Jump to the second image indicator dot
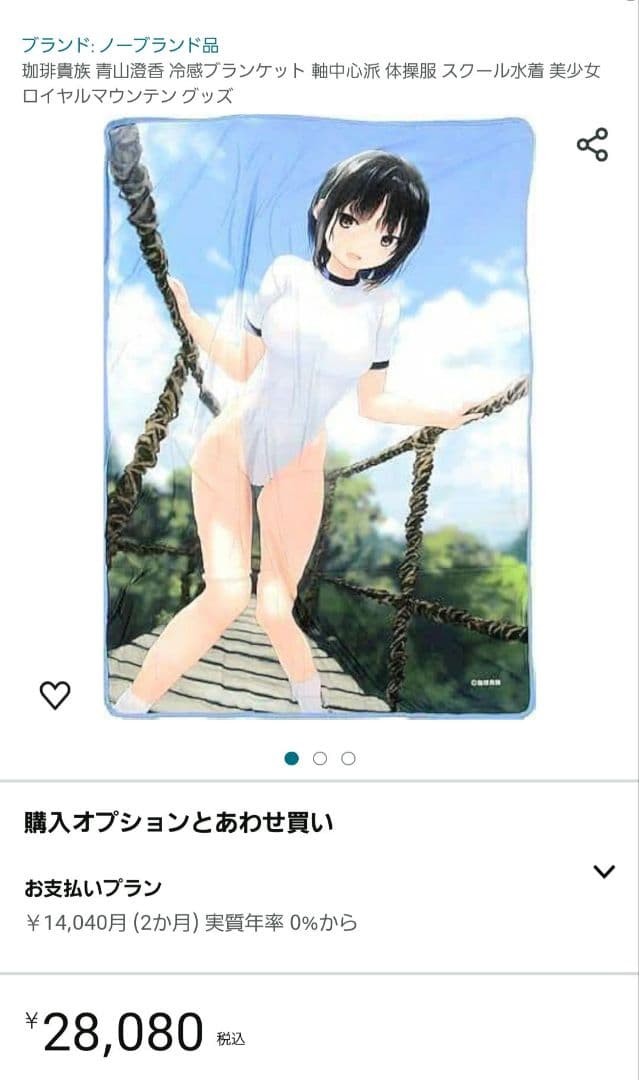 (320, 759)
